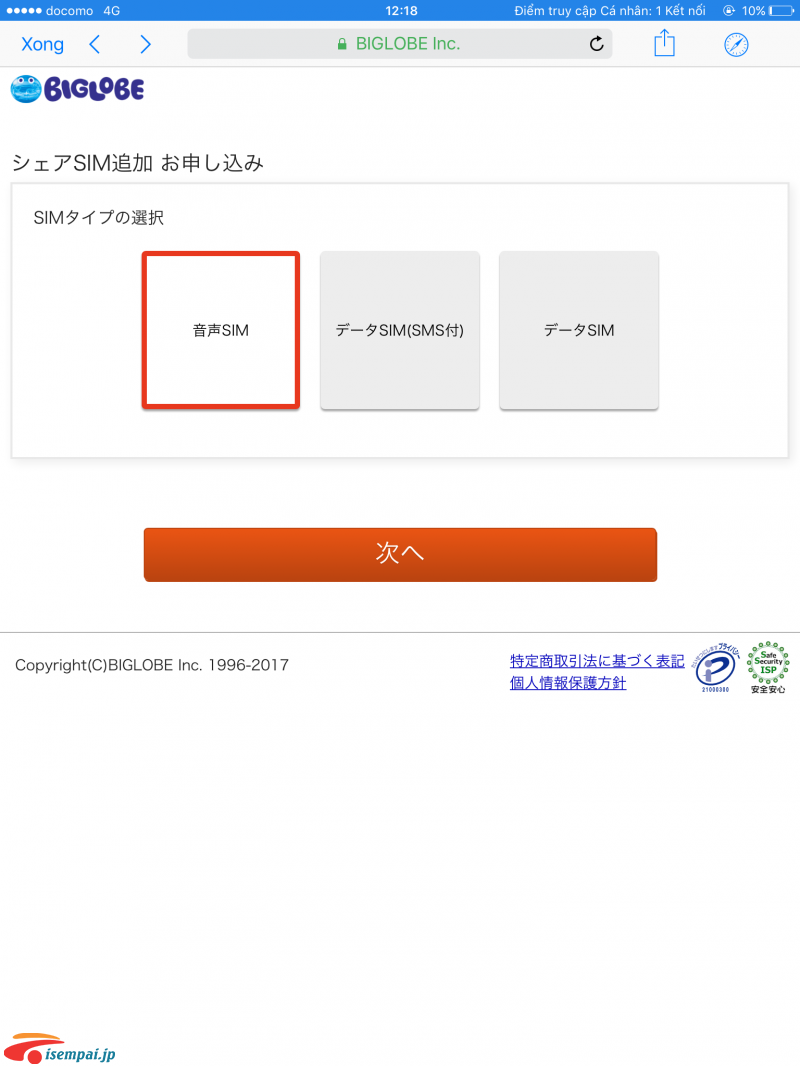Tap Xong to close the browser view
Image resolution: width=800 pixels, height=1066 pixels.
pyautogui.click(x=42, y=44)
